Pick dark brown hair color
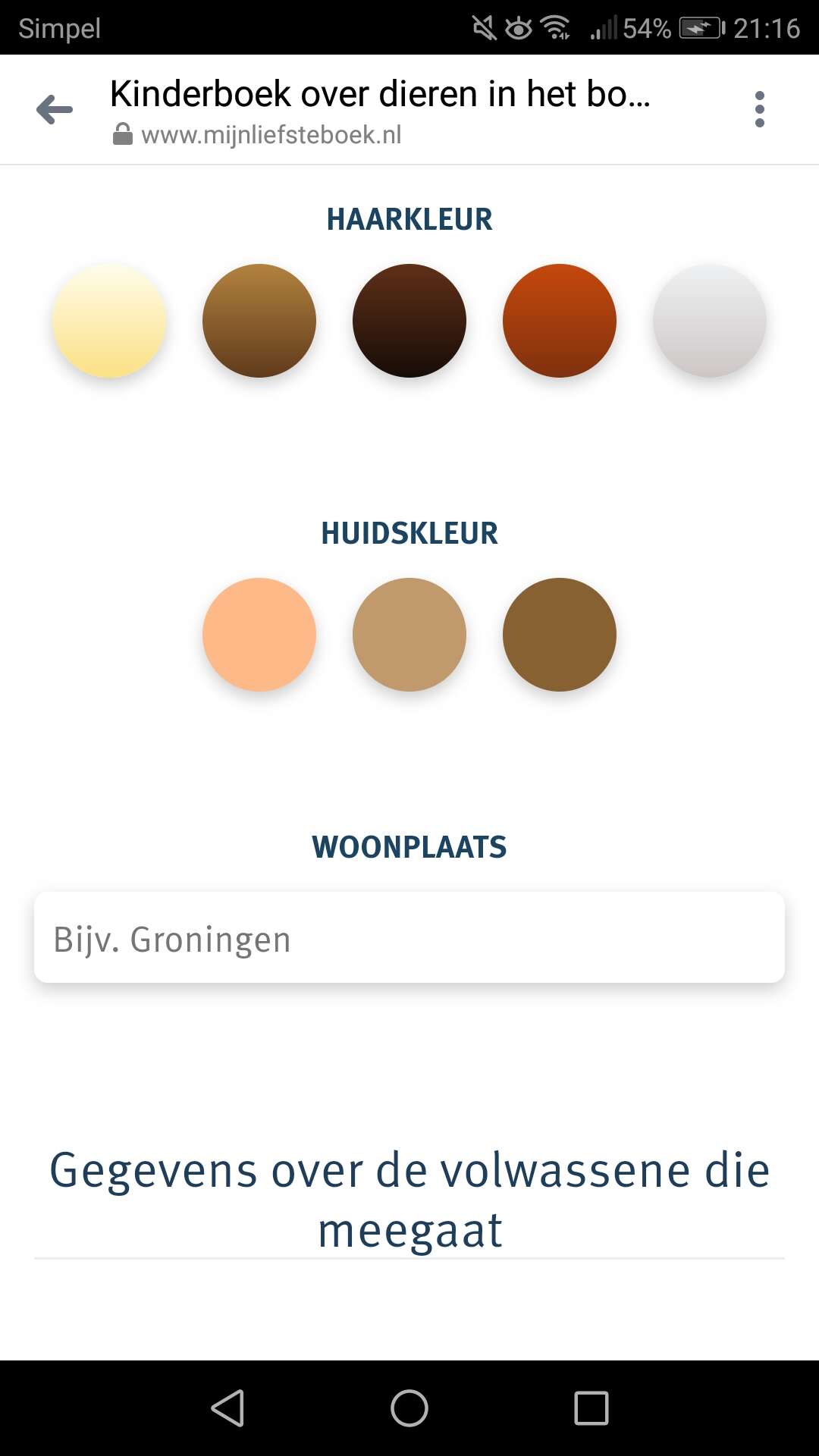This screenshot has height=1456, width=819. (x=409, y=321)
